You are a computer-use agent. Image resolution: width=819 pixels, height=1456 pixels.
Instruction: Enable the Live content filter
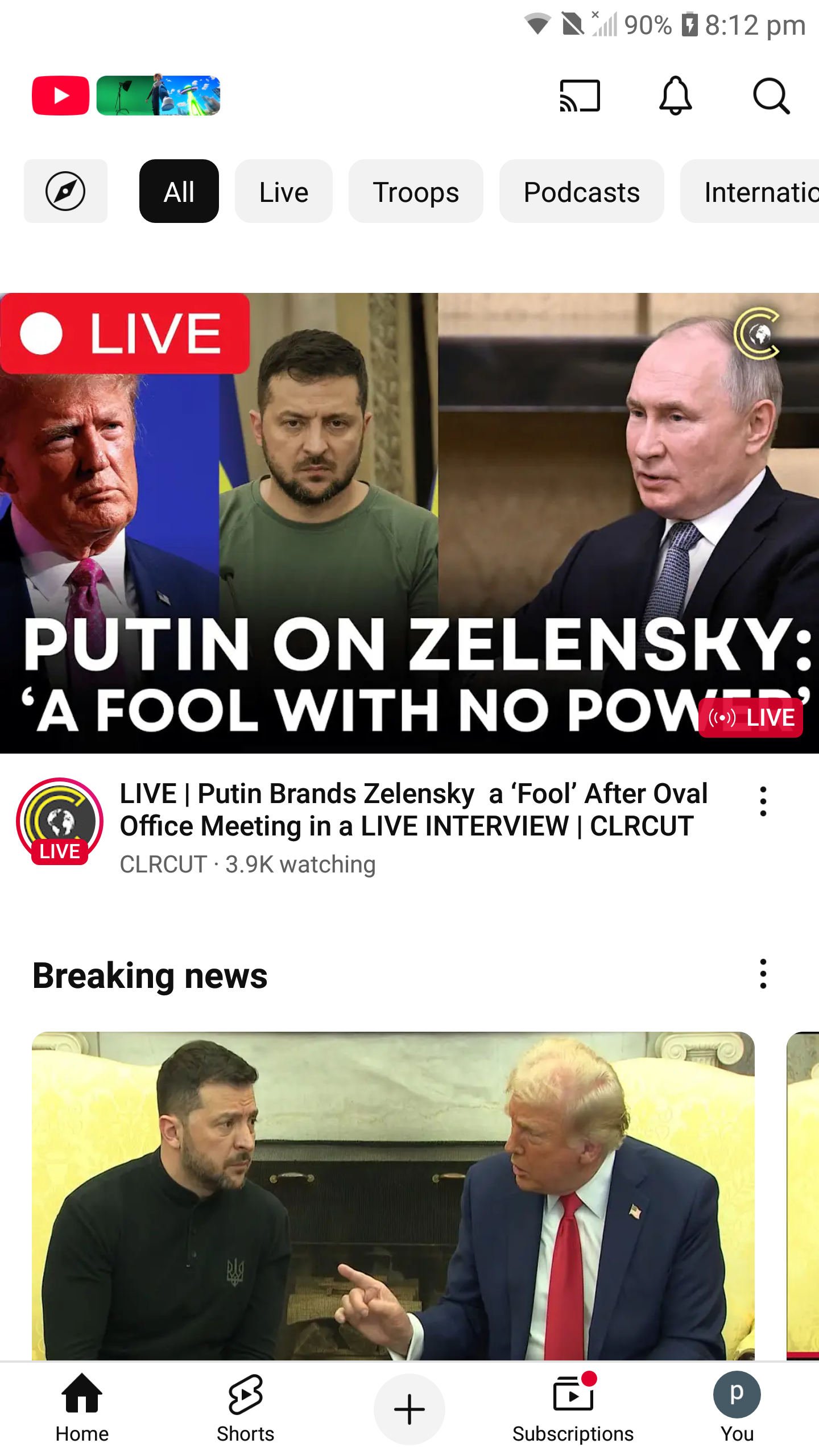pos(283,191)
